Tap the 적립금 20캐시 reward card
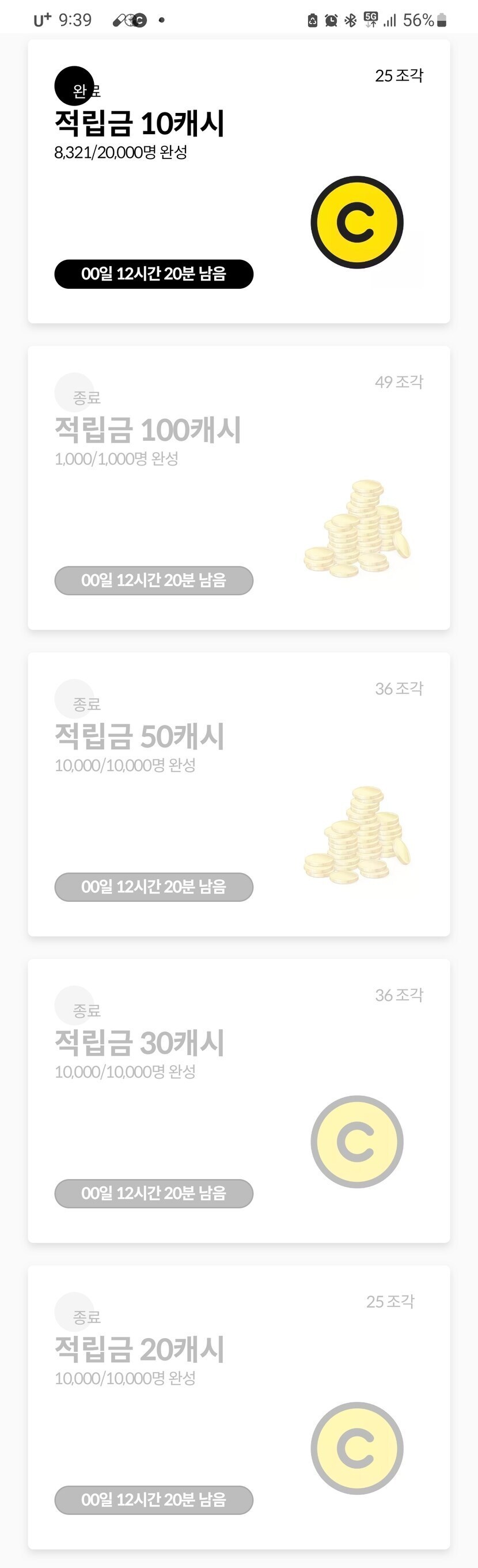 pyautogui.click(x=238, y=1407)
